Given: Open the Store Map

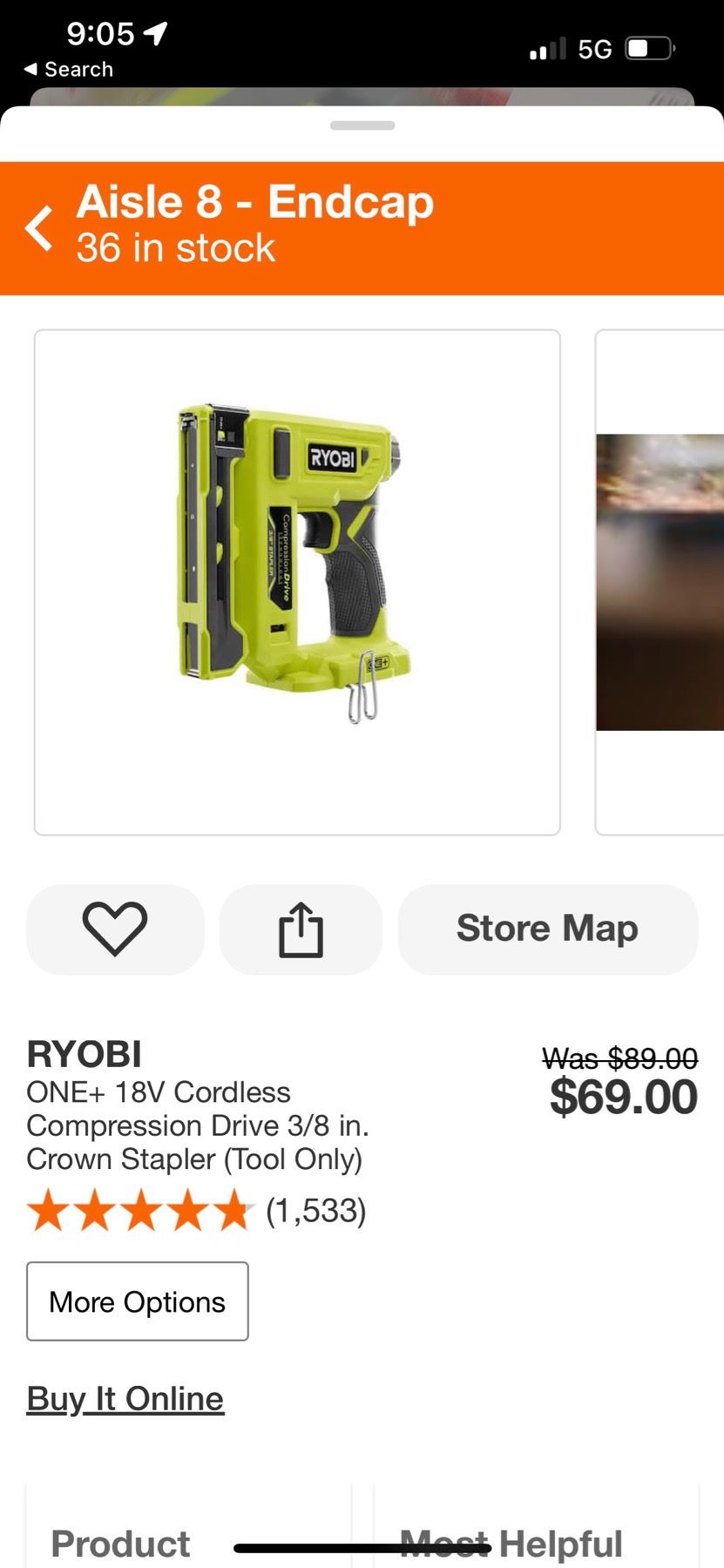Looking at the screenshot, I should point(547,929).
